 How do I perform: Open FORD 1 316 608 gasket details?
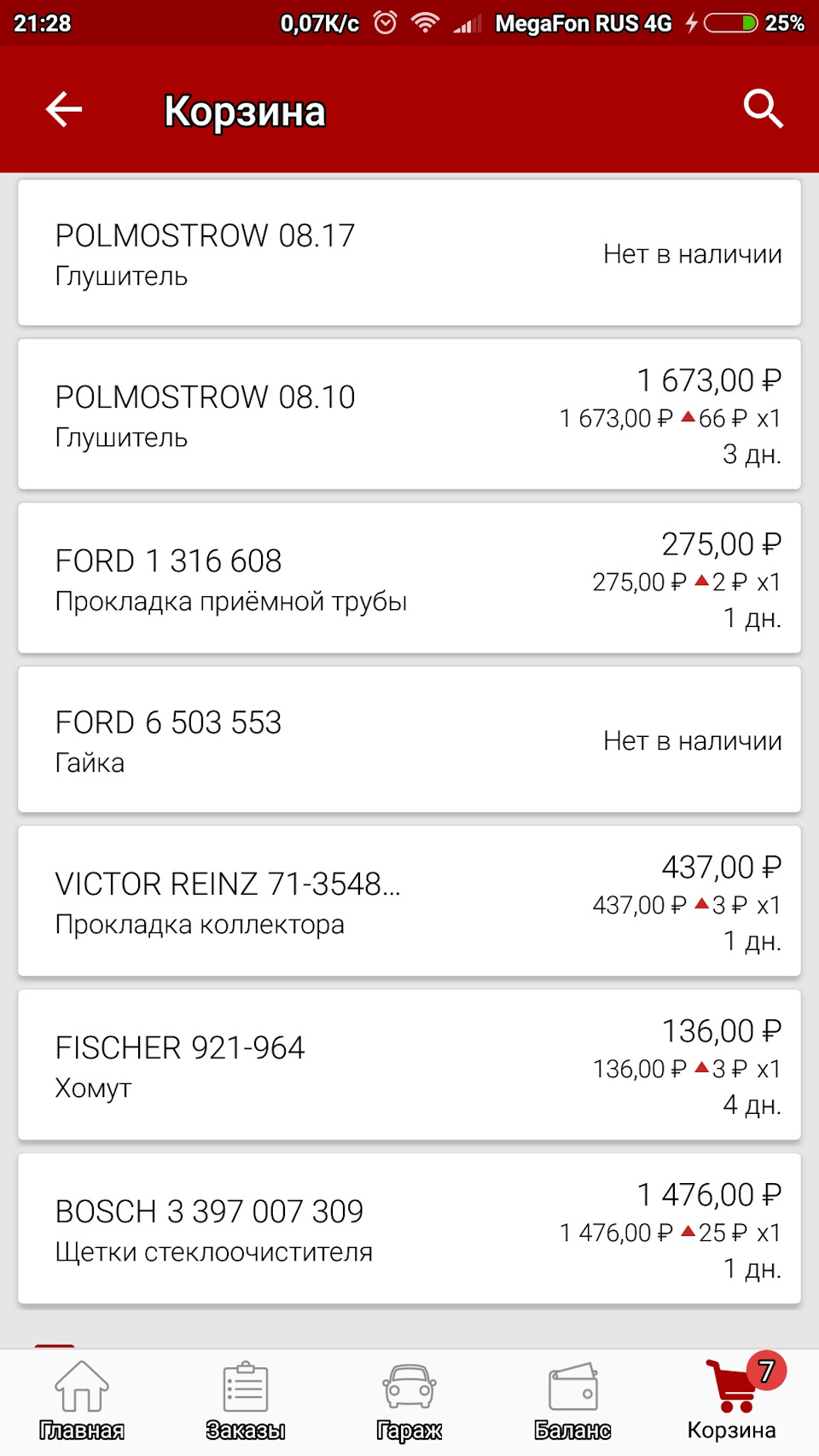409,577
